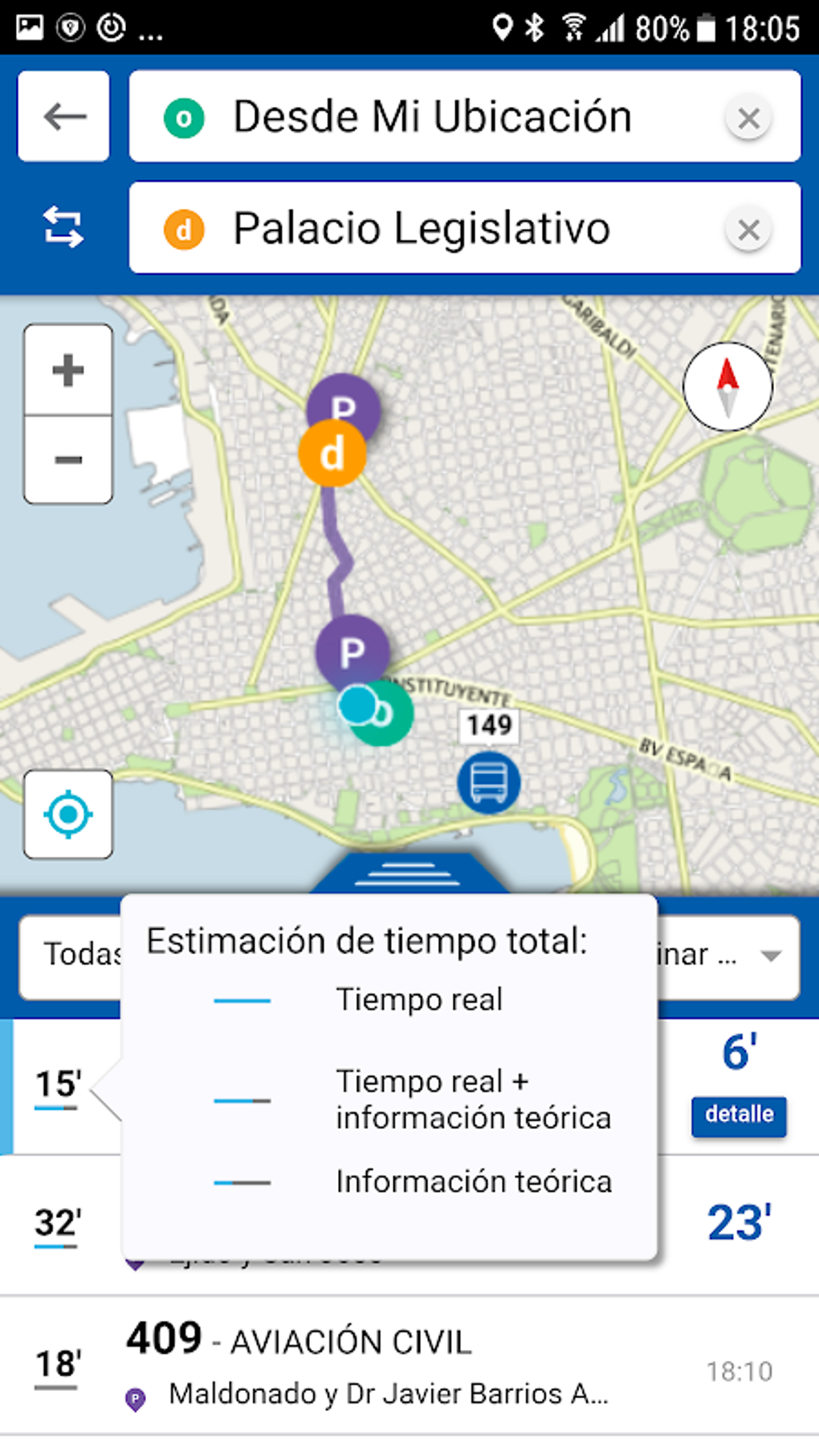Reset map orientation with the compass
The width and height of the screenshot is (819, 1456).
pos(727,387)
